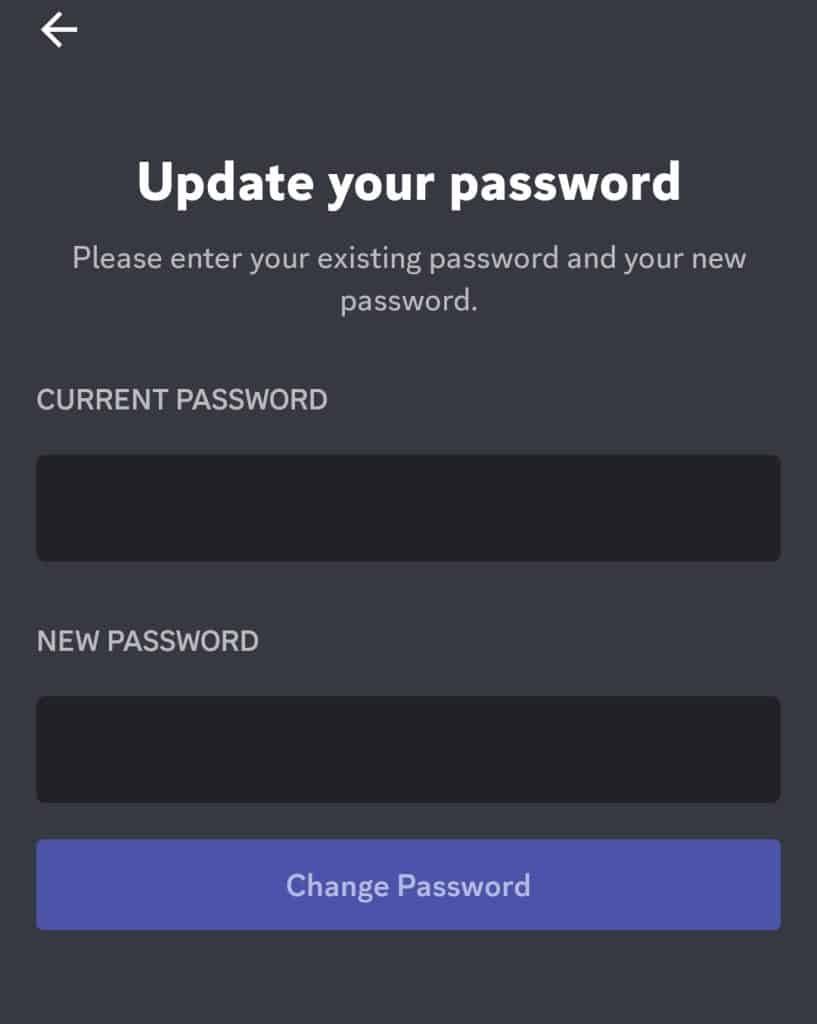The image size is (817, 1024).
Task: Submit using the Change Password button
Action: click(408, 884)
